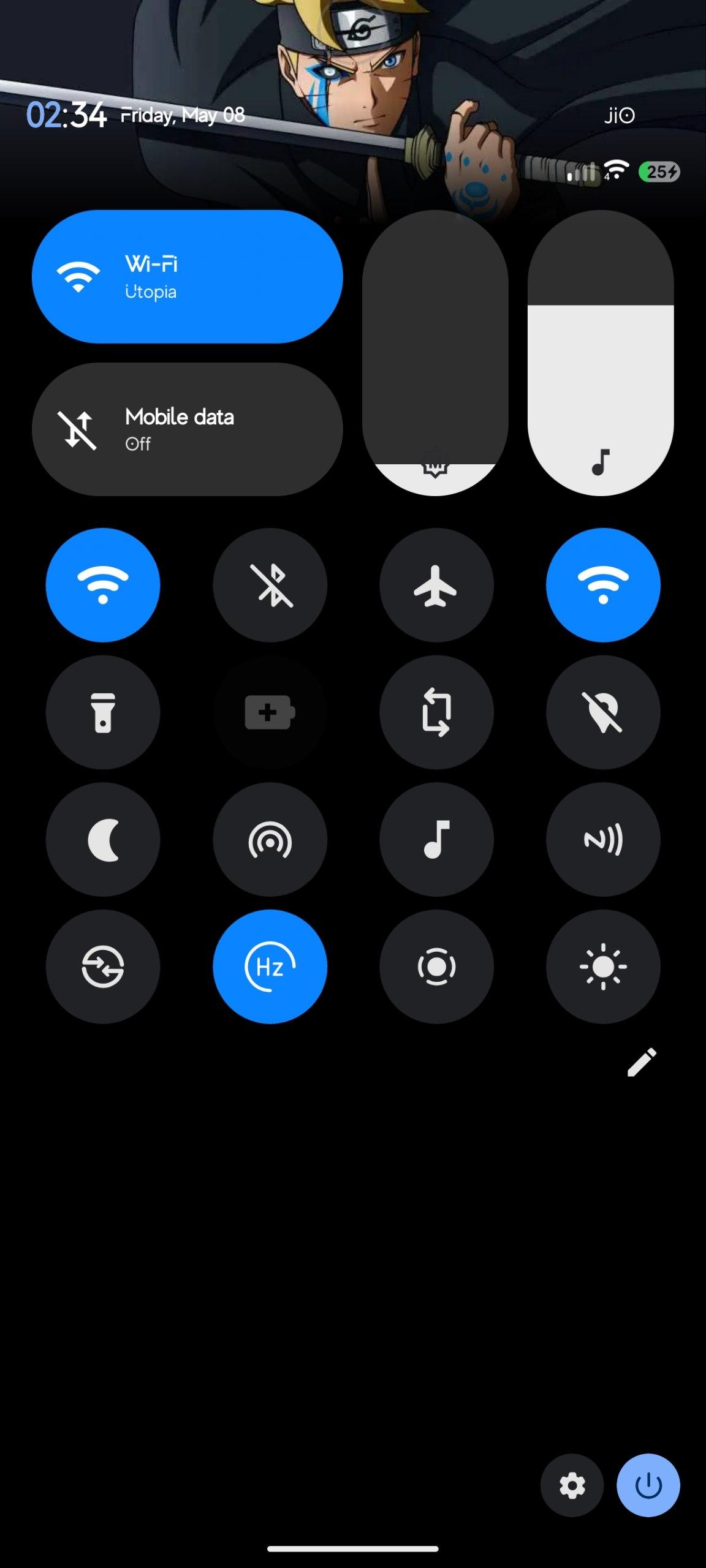Viewport: 706px width, 1568px height.
Task: Start screen recording from quick tiles
Action: pos(436,967)
